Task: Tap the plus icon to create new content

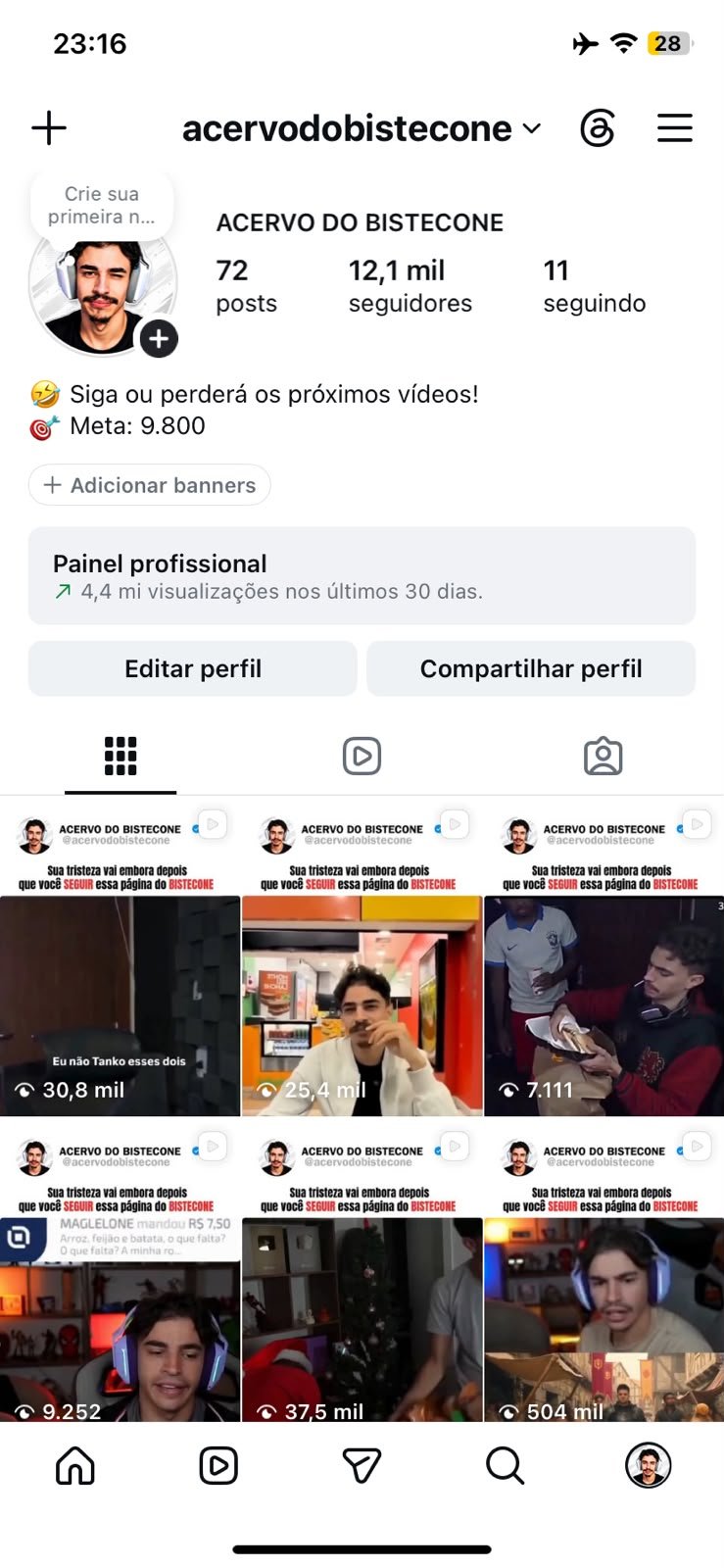Action: point(49,128)
